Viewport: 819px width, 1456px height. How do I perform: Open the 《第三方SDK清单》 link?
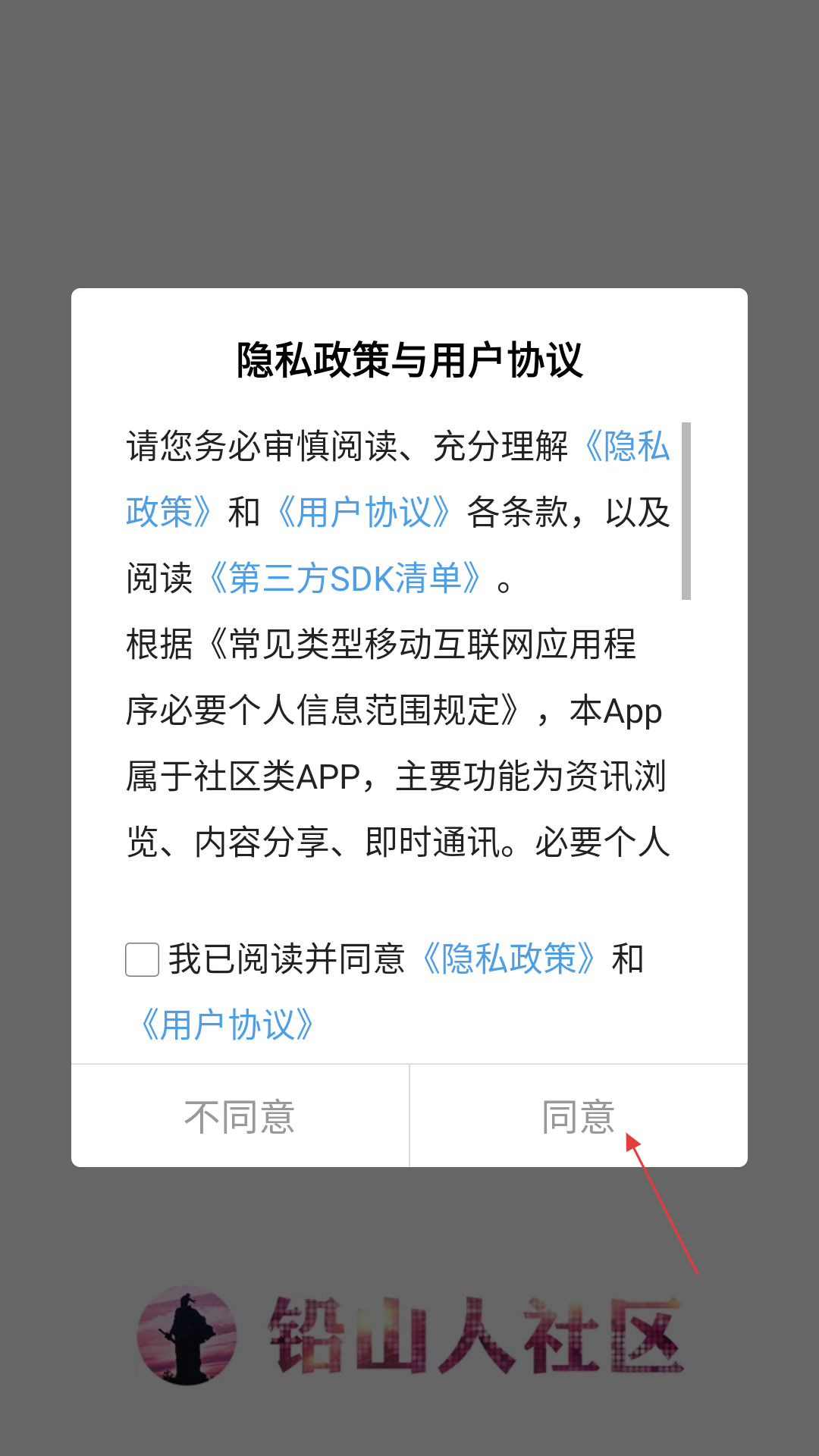click(x=345, y=579)
